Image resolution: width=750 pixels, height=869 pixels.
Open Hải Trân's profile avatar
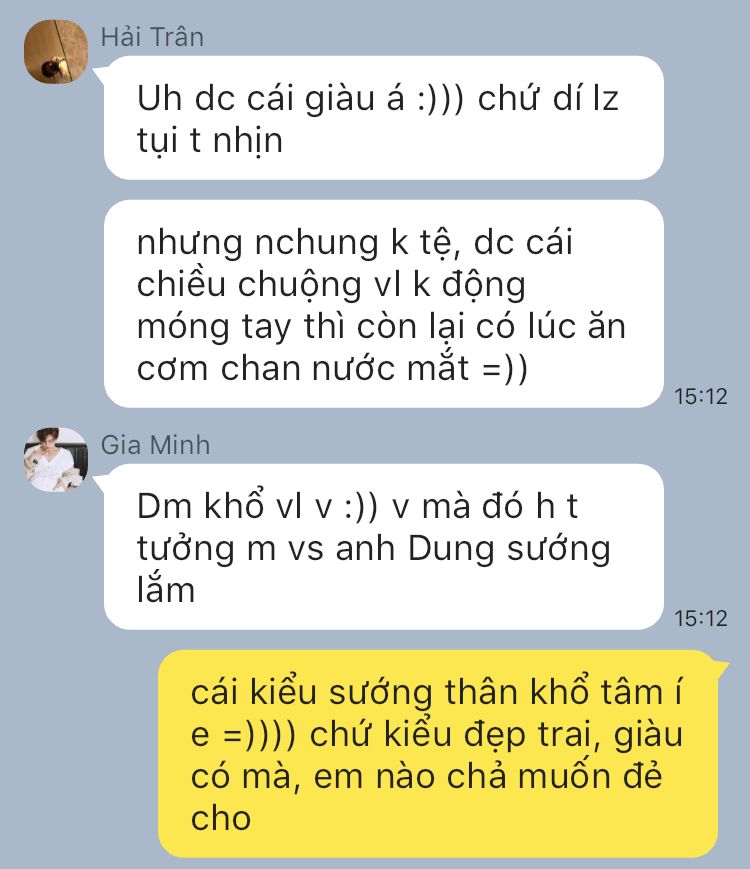(56, 53)
